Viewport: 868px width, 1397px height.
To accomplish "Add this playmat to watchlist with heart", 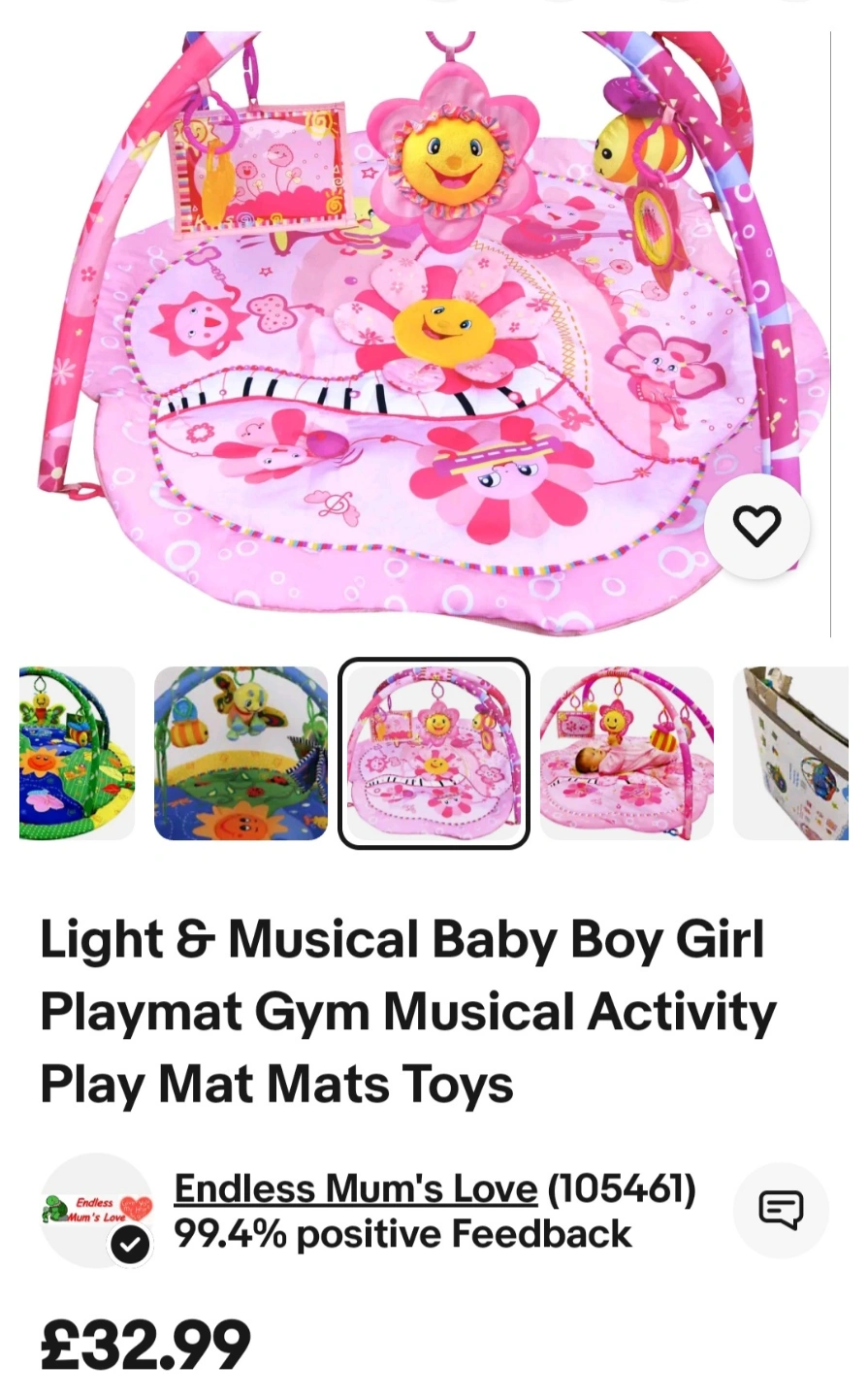I will click(x=756, y=526).
